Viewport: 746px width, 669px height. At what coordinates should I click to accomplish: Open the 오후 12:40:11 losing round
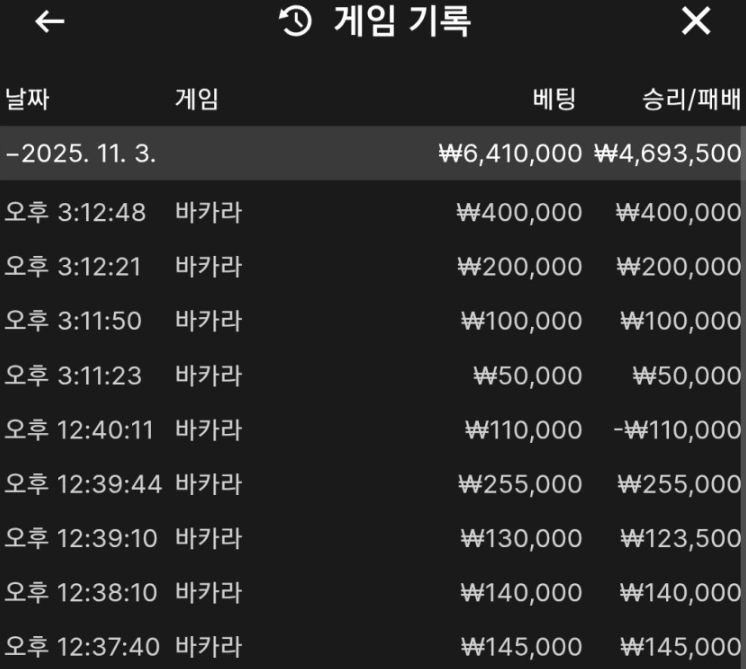[373, 430]
